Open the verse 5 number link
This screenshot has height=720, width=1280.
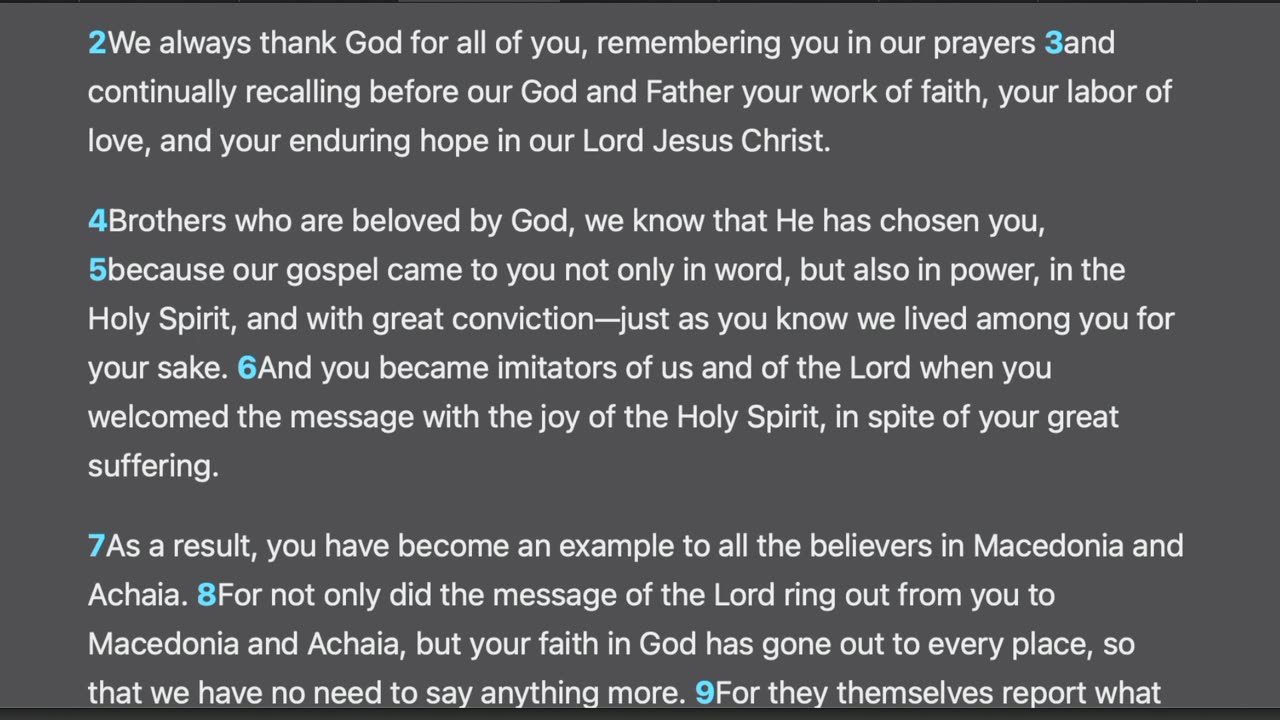[x=97, y=270]
